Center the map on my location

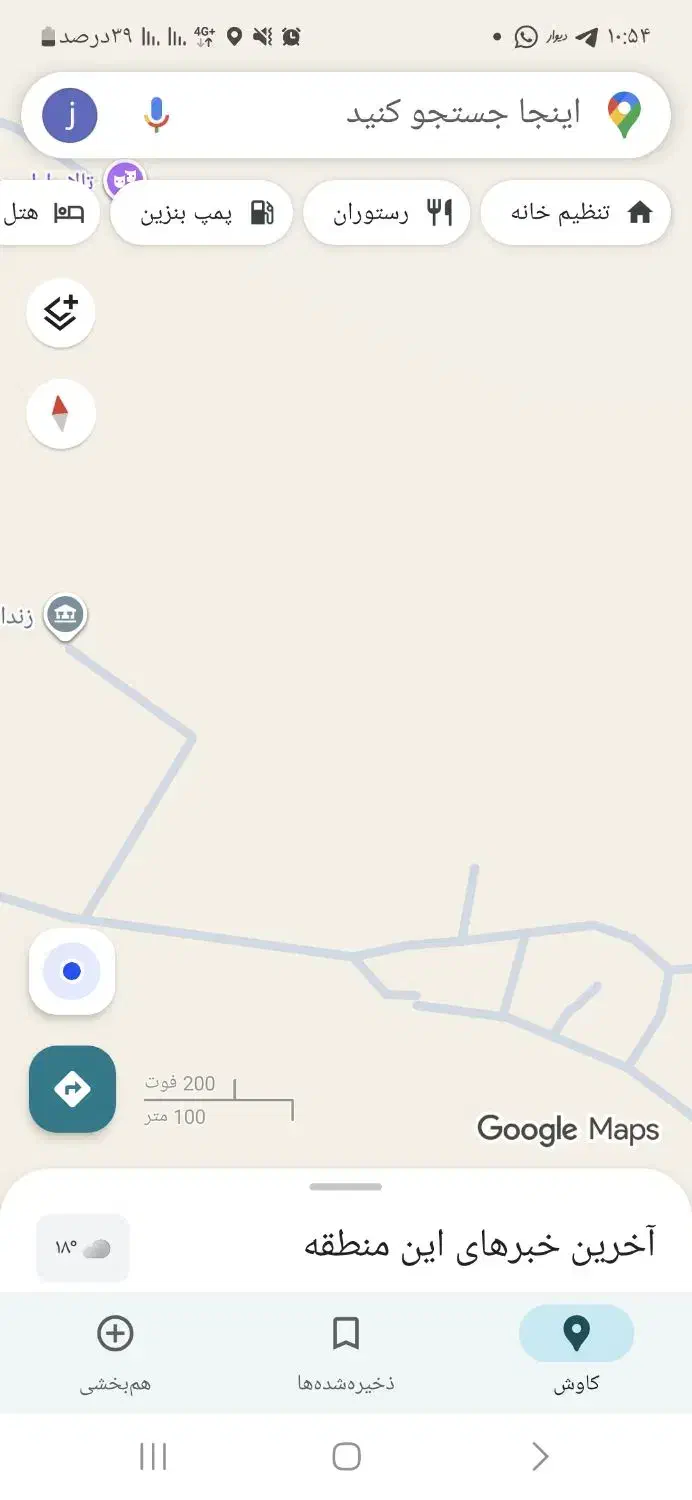pos(72,971)
